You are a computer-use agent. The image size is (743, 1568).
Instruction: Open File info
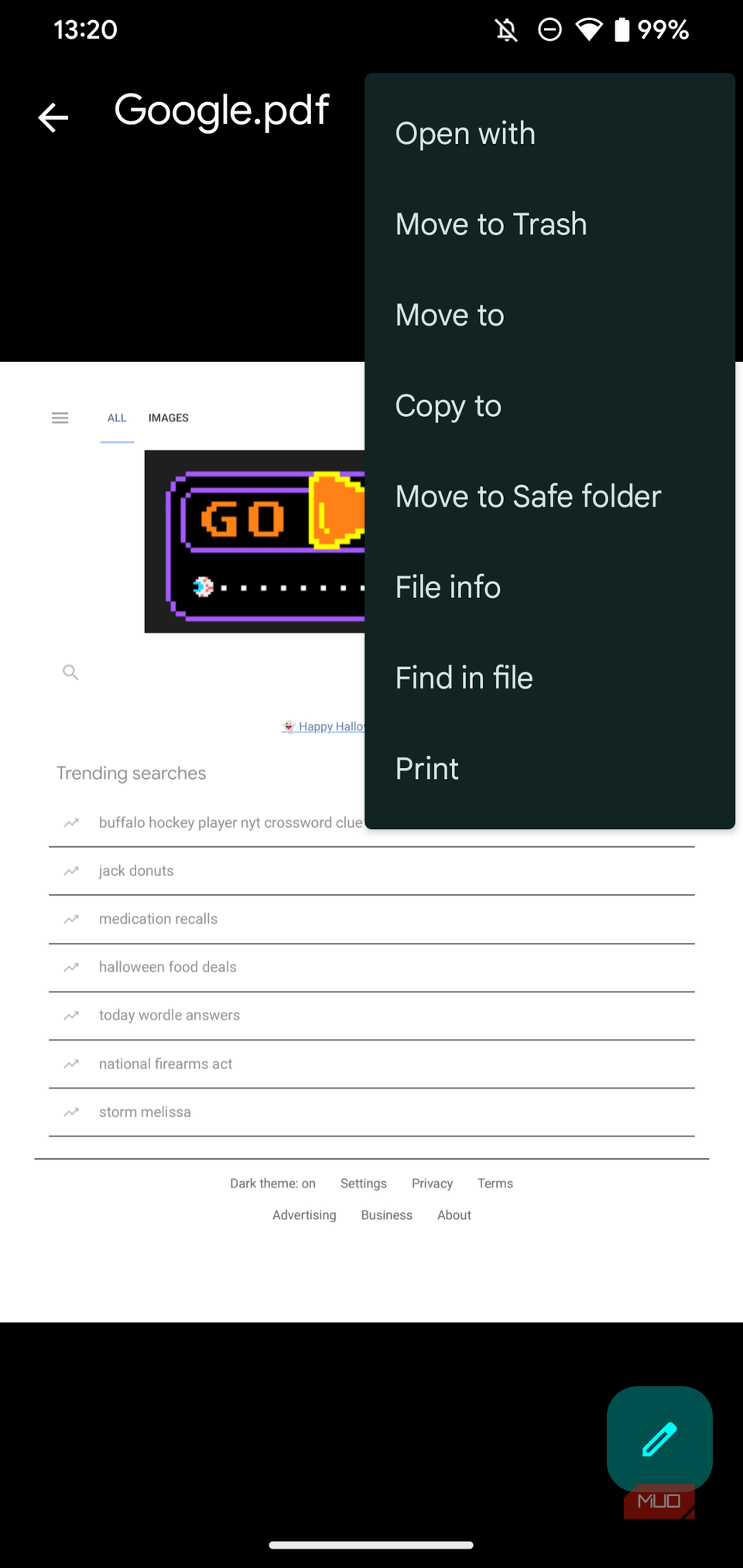click(447, 587)
